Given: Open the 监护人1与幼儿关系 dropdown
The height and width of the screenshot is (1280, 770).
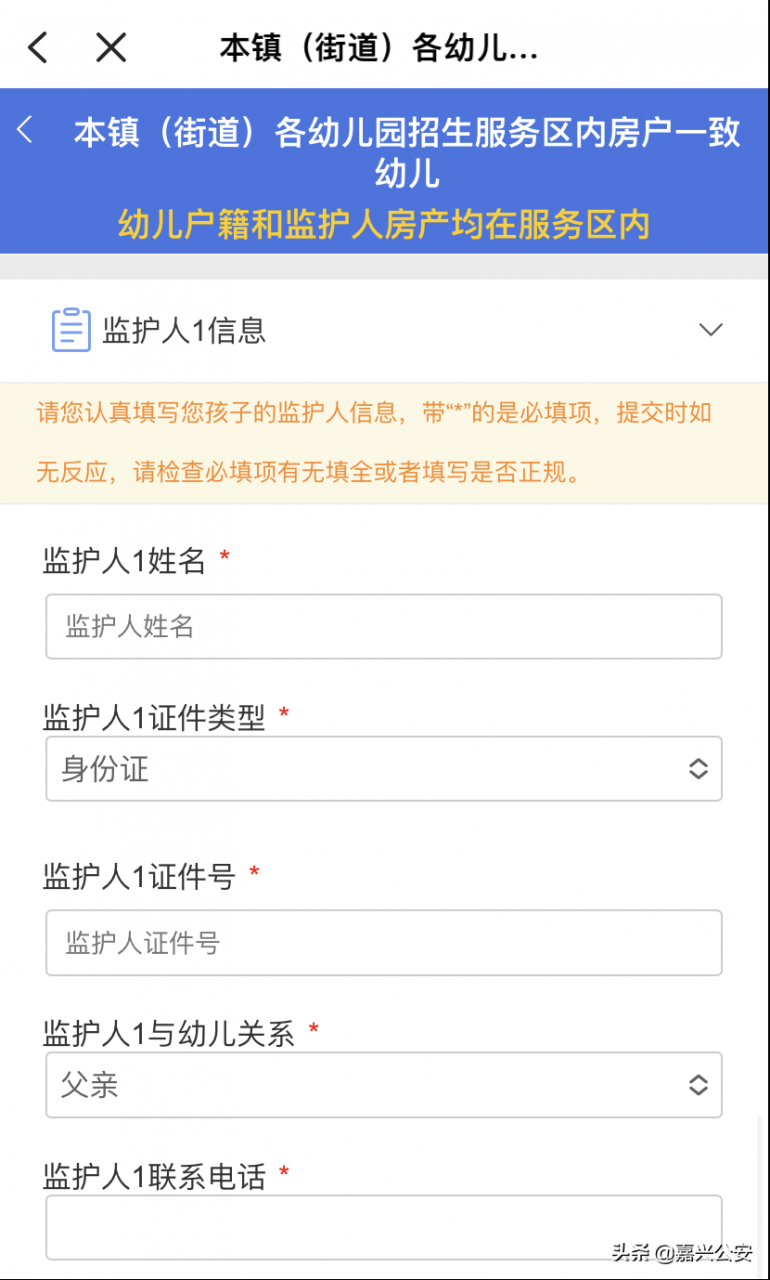Looking at the screenshot, I should pos(384,1084).
